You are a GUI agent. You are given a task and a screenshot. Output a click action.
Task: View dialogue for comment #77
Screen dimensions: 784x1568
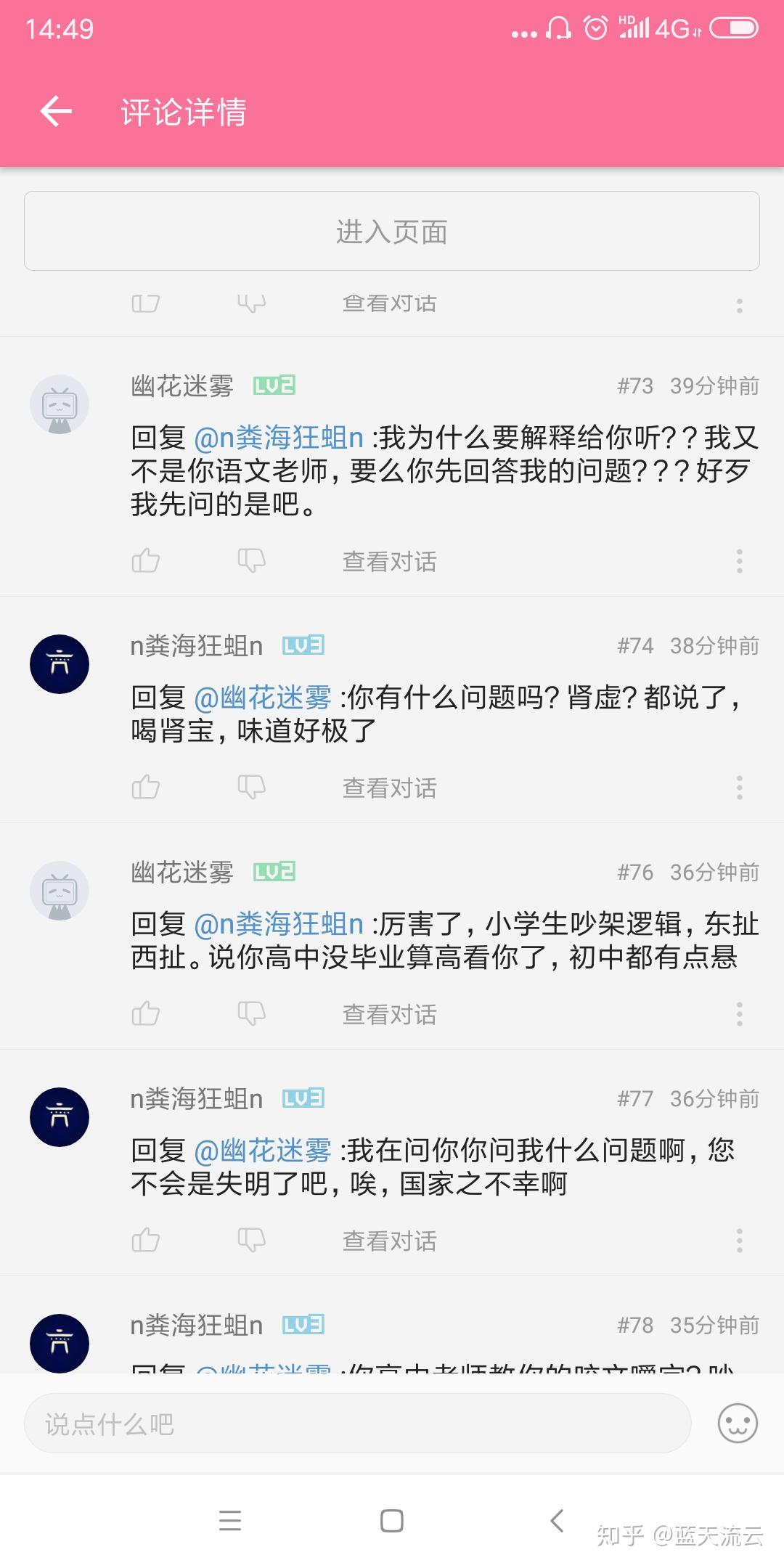tap(389, 1241)
